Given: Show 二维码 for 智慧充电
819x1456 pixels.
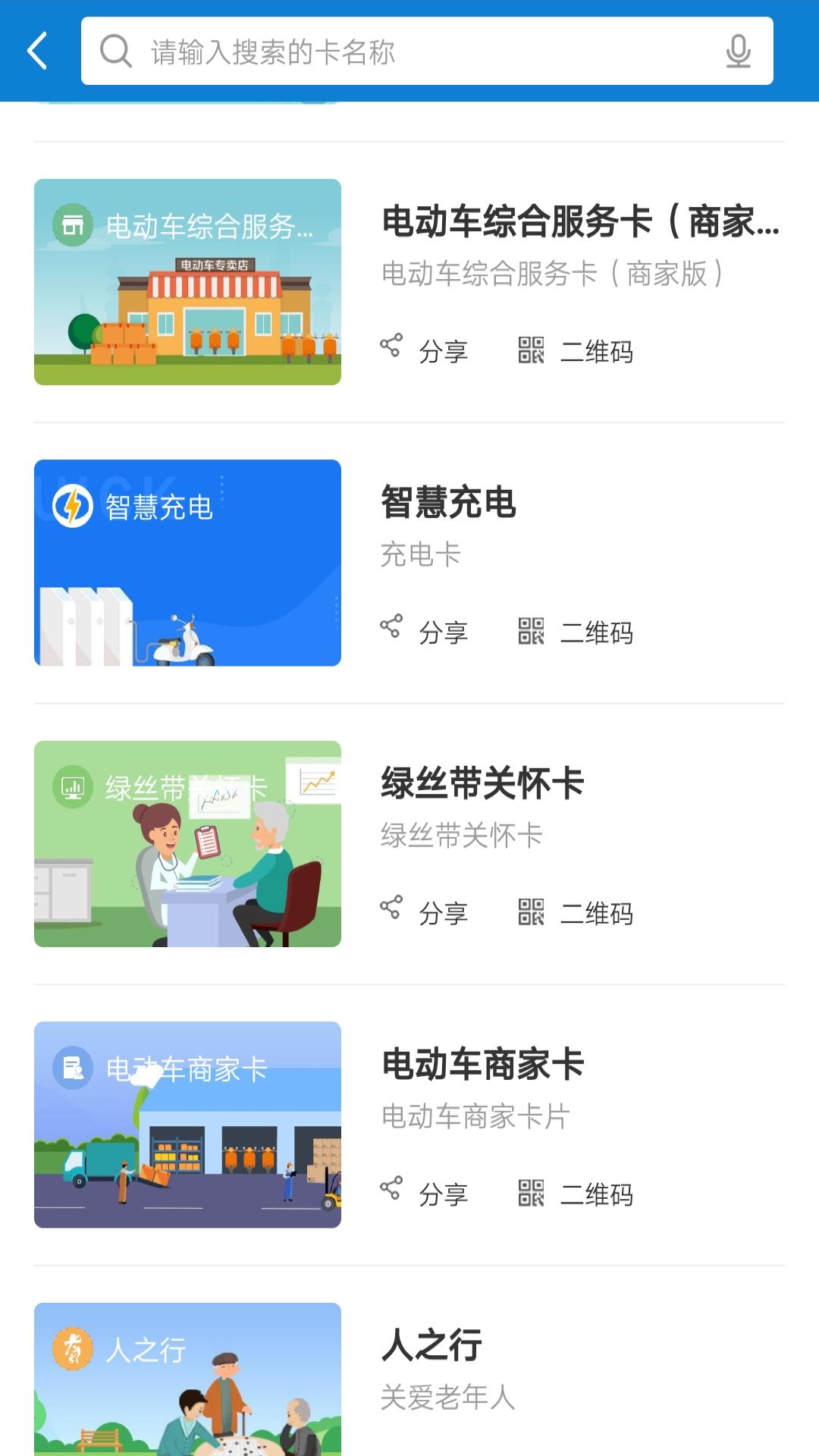Looking at the screenshot, I should coord(576,631).
